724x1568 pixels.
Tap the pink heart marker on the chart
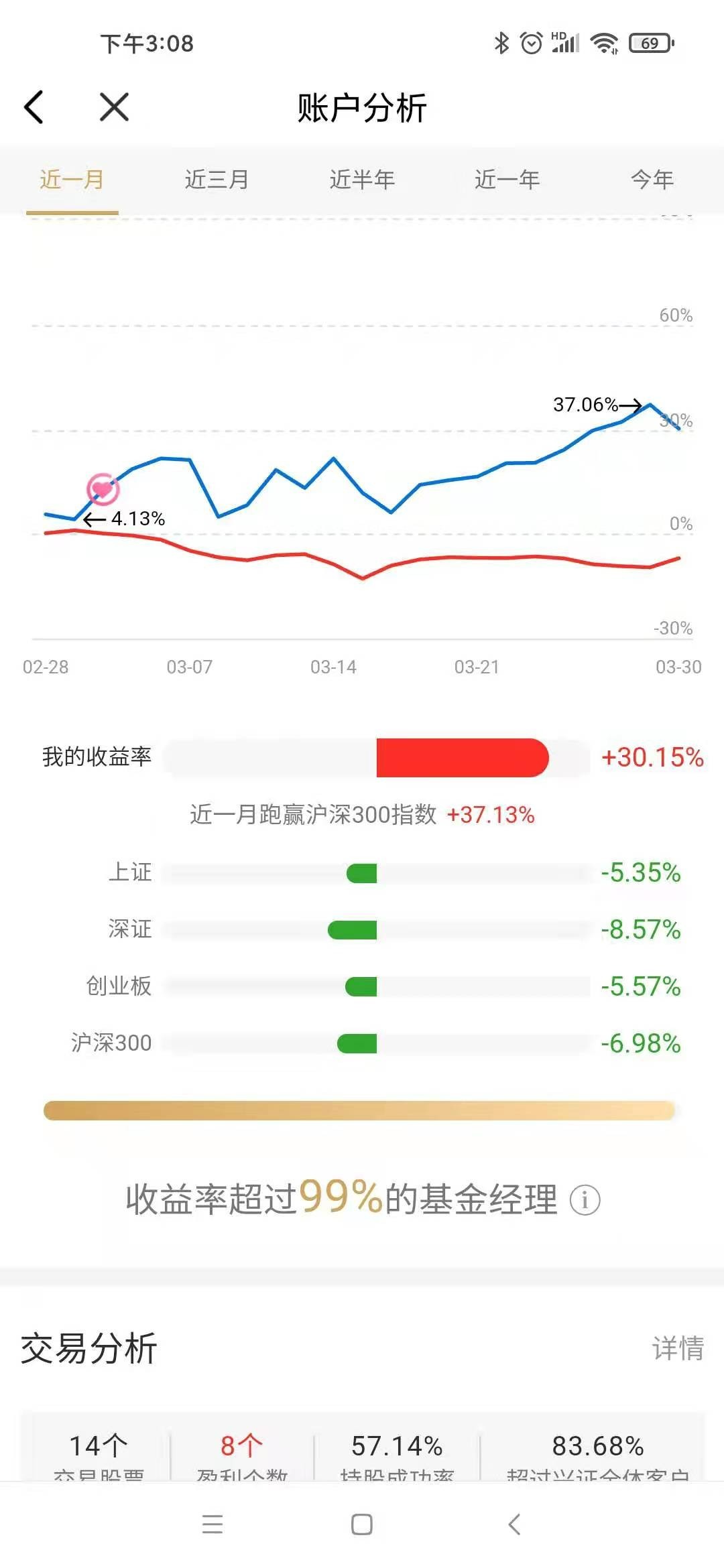(x=103, y=489)
